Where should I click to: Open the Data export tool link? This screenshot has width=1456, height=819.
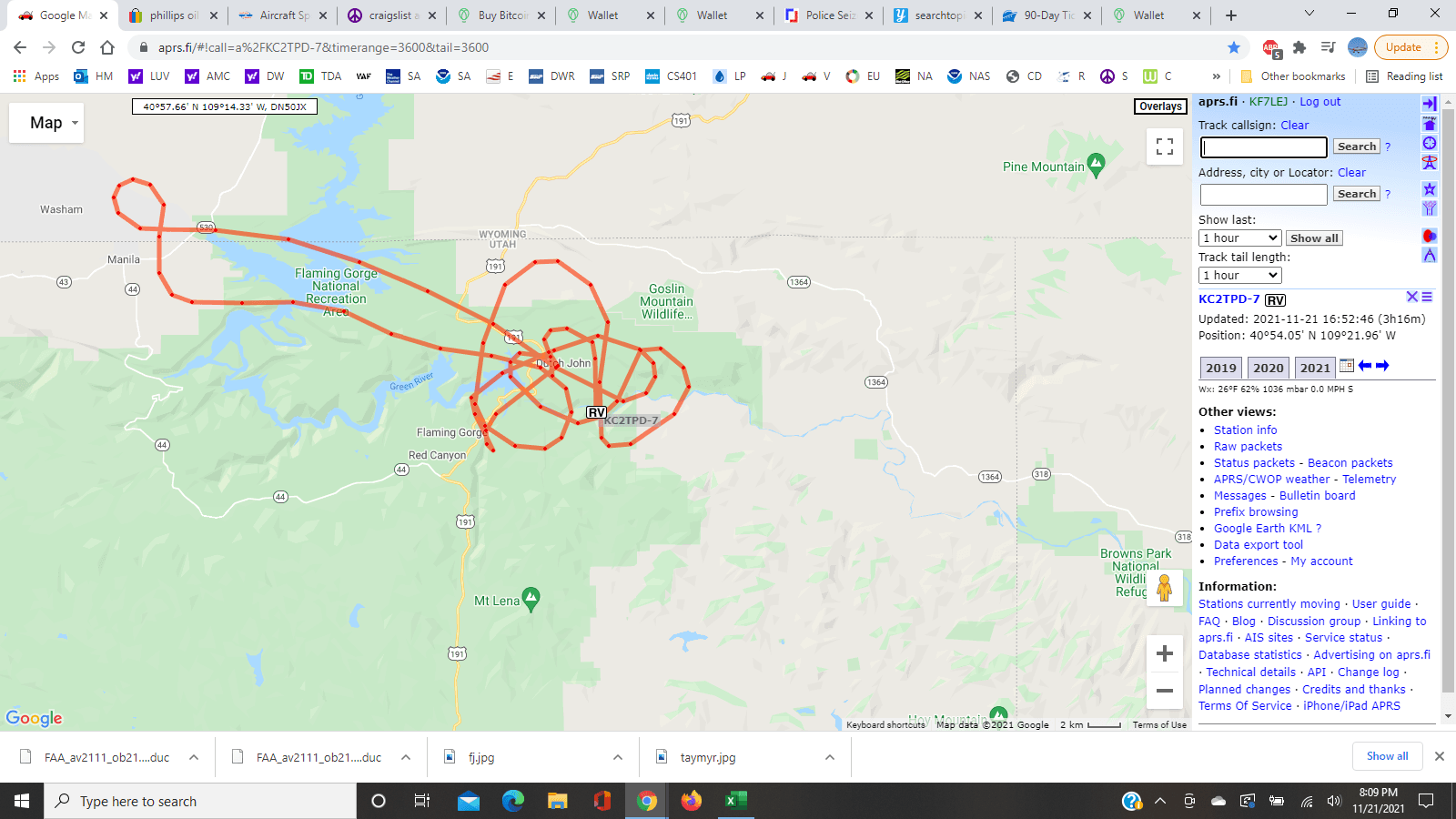[1258, 545]
